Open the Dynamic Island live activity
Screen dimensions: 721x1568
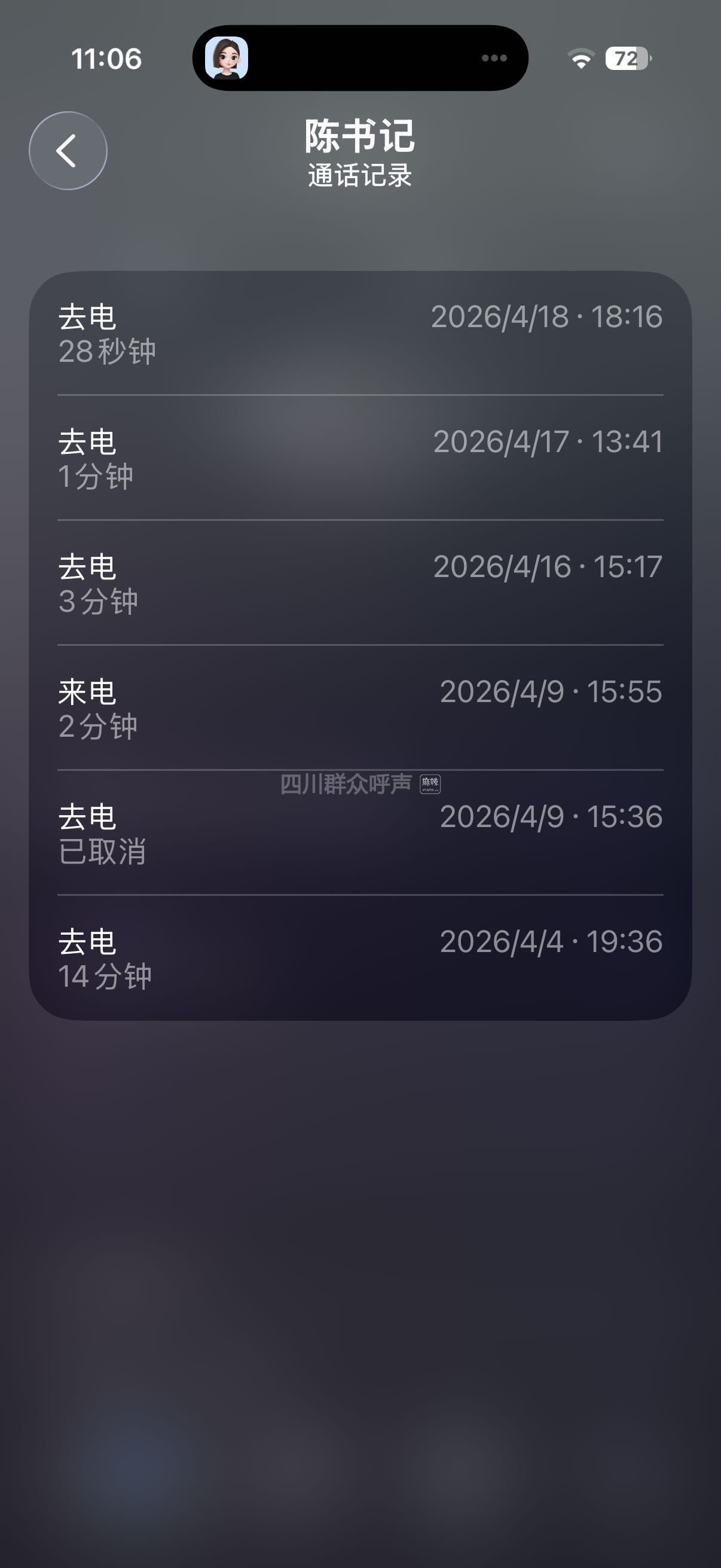click(x=360, y=59)
